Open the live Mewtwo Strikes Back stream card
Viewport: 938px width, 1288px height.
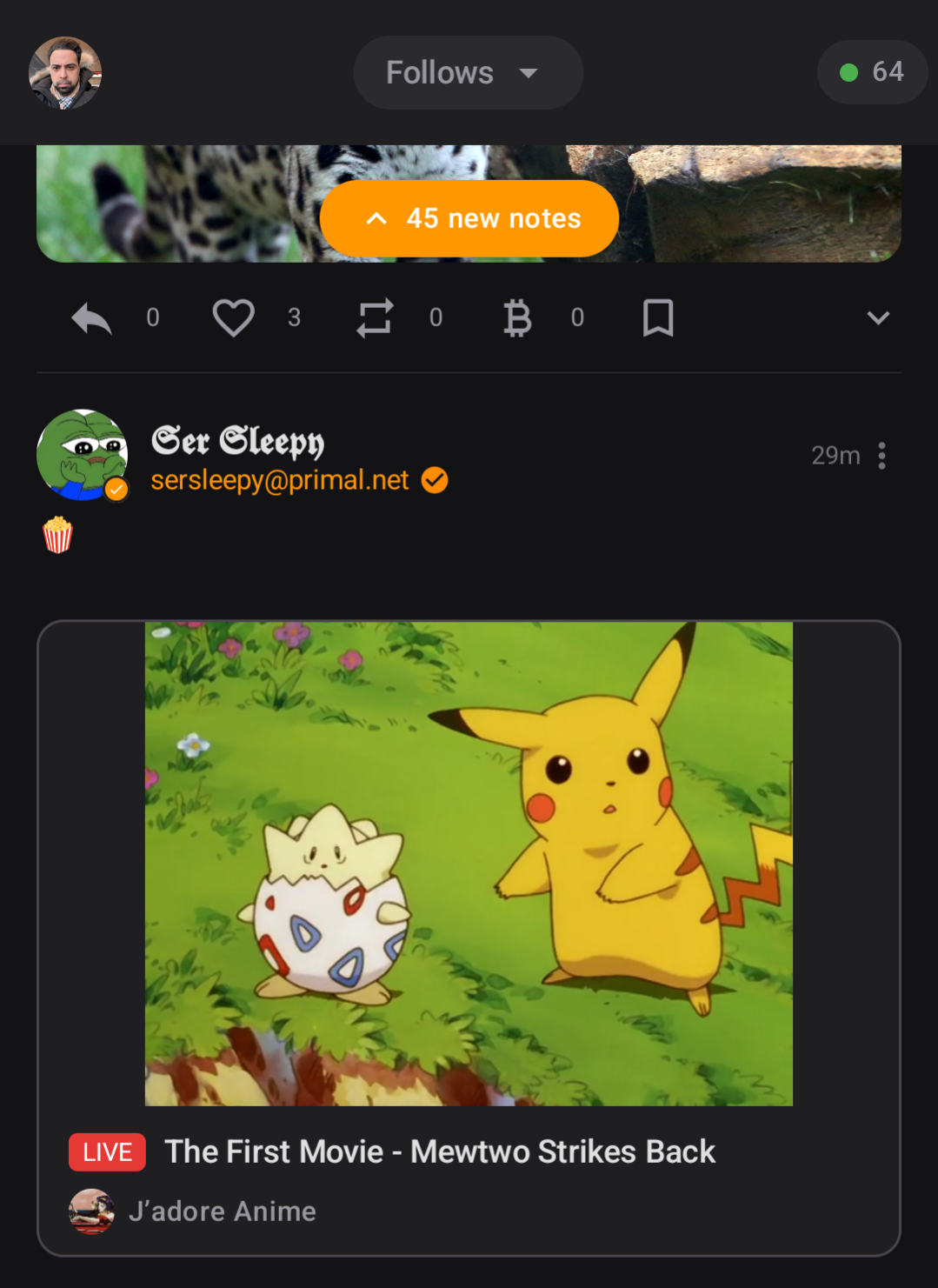(x=469, y=938)
